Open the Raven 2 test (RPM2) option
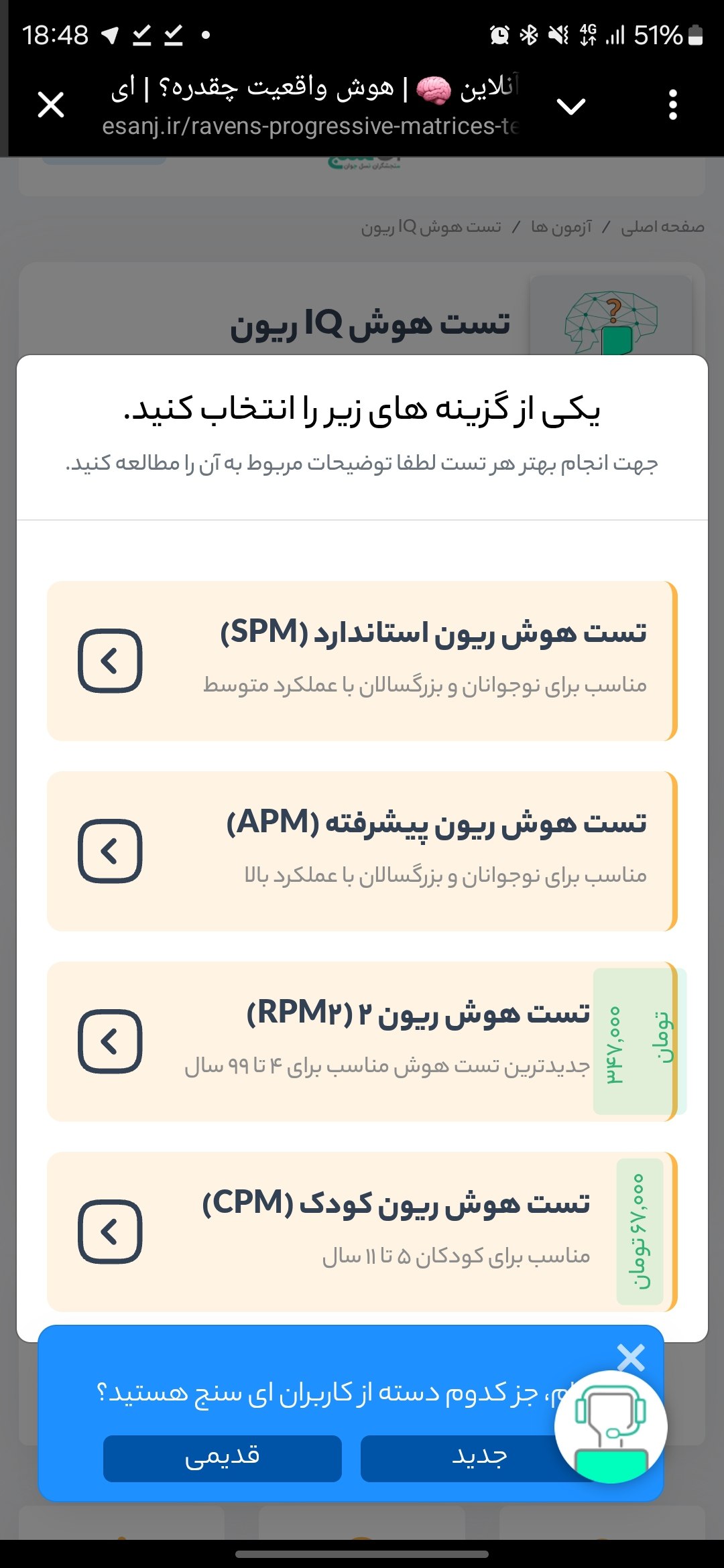The height and width of the screenshot is (1568, 724). click(x=362, y=1041)
